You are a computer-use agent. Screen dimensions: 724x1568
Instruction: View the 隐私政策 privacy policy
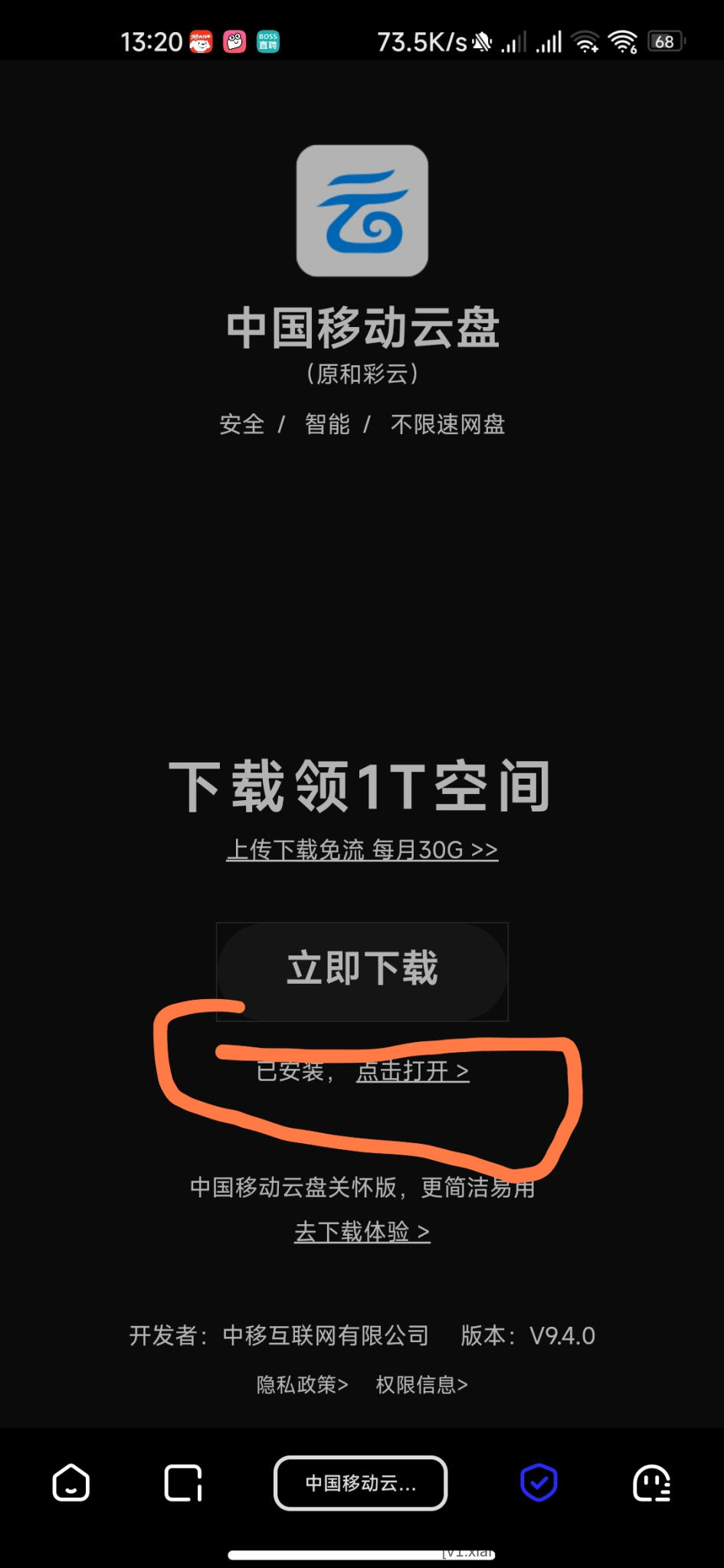tap(302, 1384)
